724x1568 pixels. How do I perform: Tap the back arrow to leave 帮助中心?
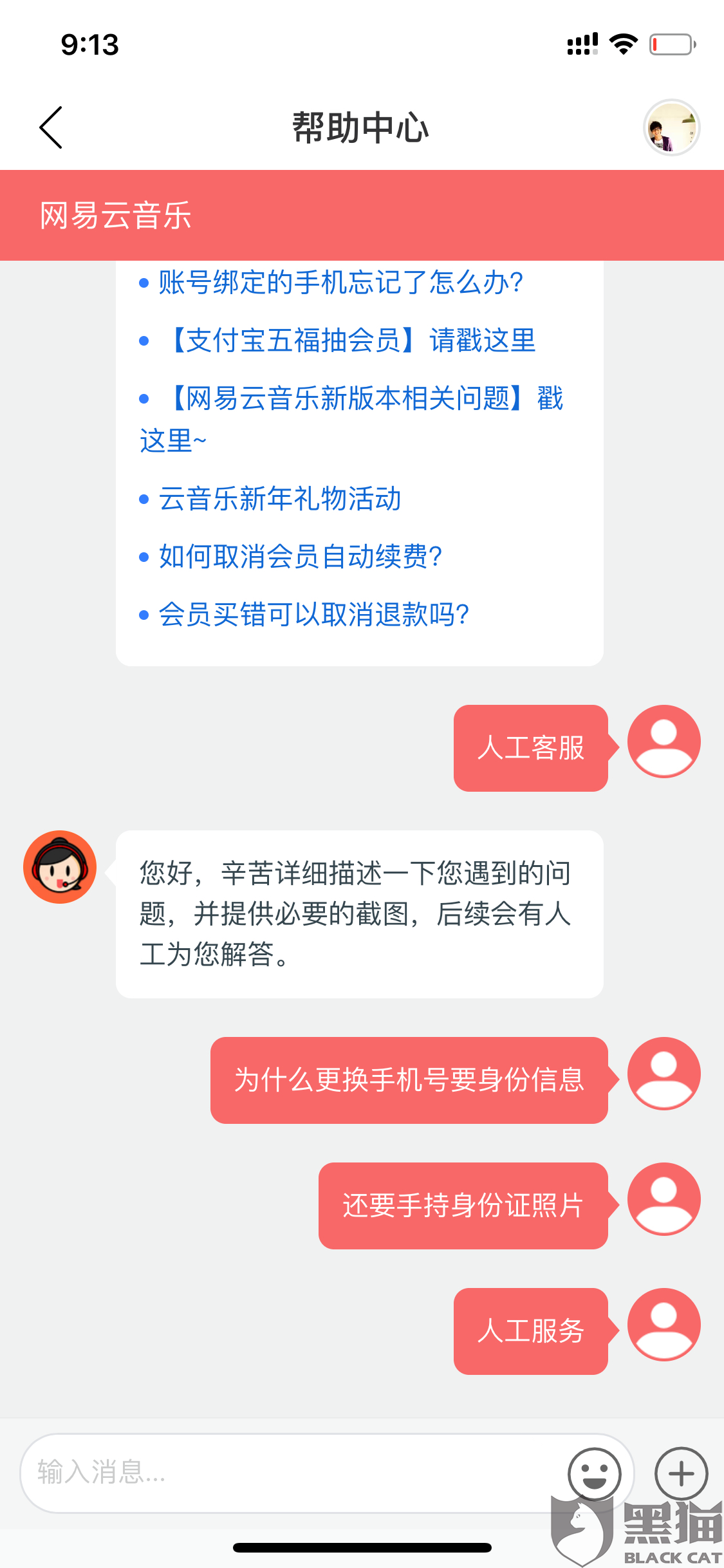click(x=51, y=127)
